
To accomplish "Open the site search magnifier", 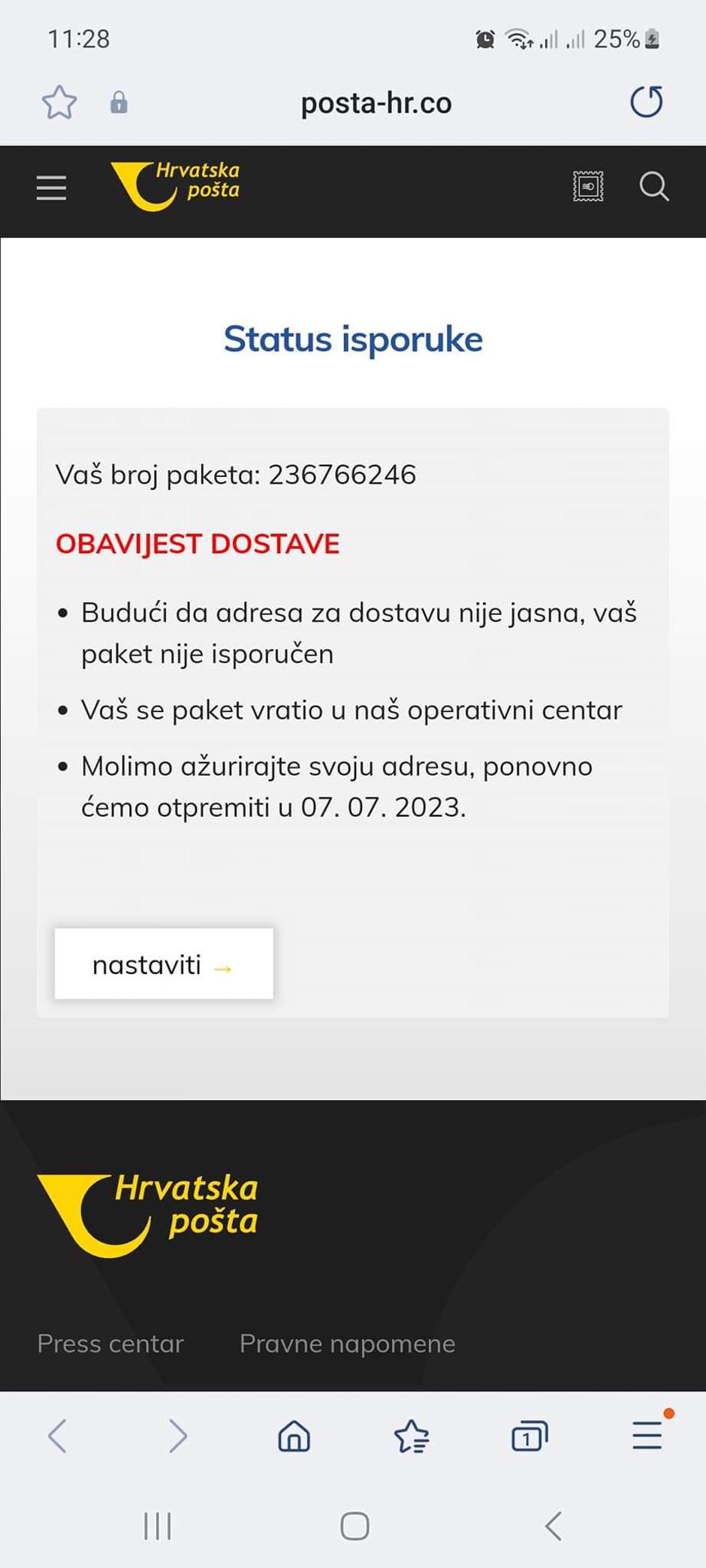I will pyautogui.click(x=653, y=186).
